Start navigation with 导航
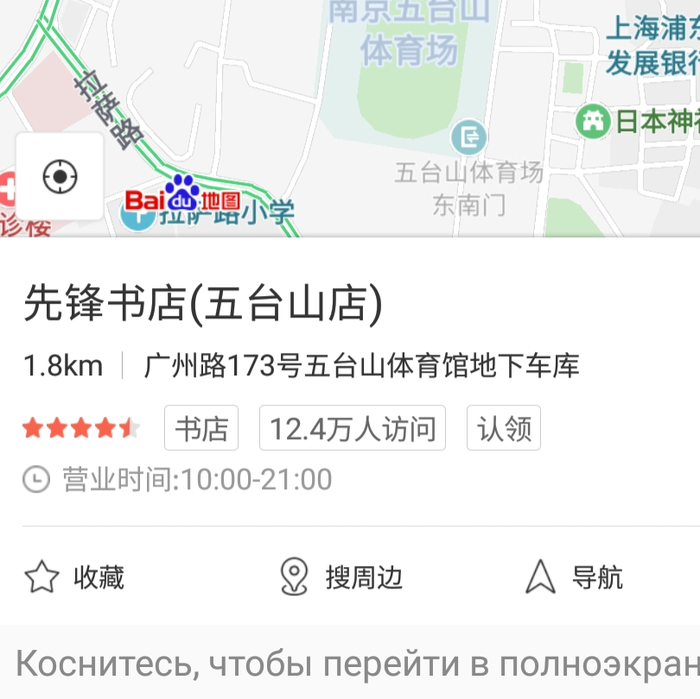This screenshot has height=699, width=700. 575,577
